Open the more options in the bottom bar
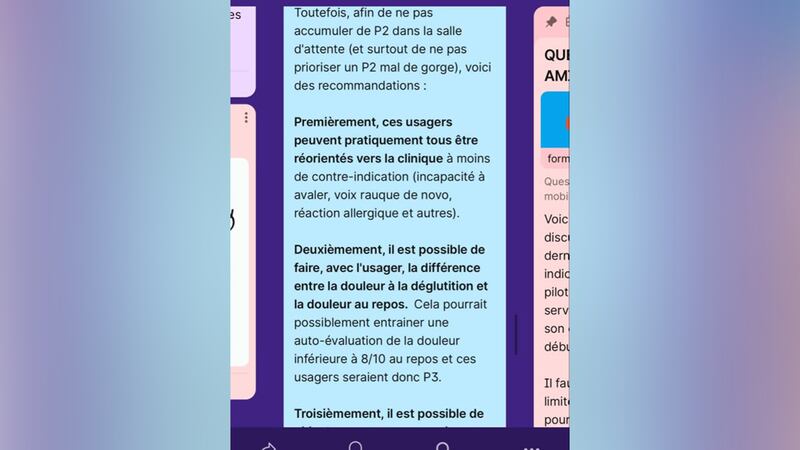The height and width of the screenshot is (450, 800). pos(531,446)
